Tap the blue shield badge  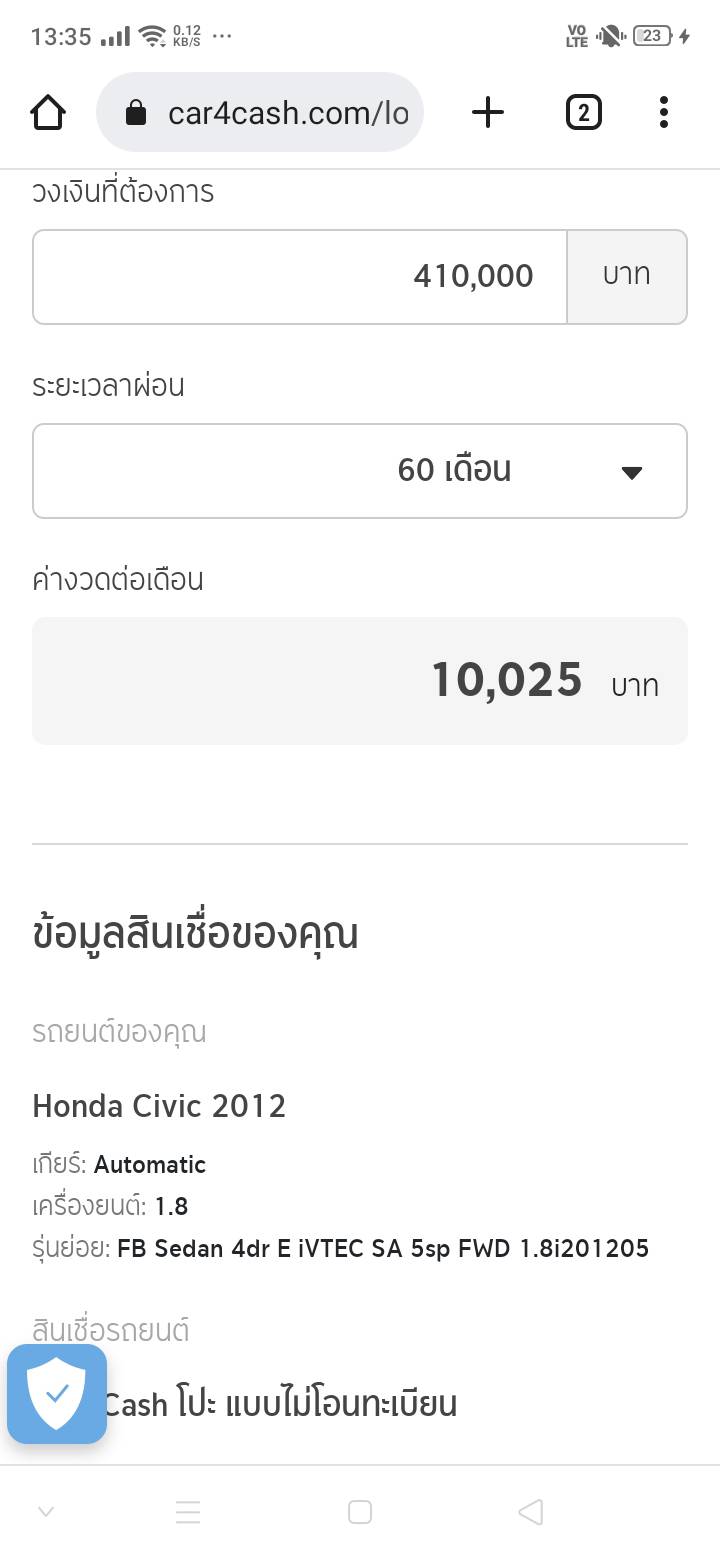coord(57,1394)
